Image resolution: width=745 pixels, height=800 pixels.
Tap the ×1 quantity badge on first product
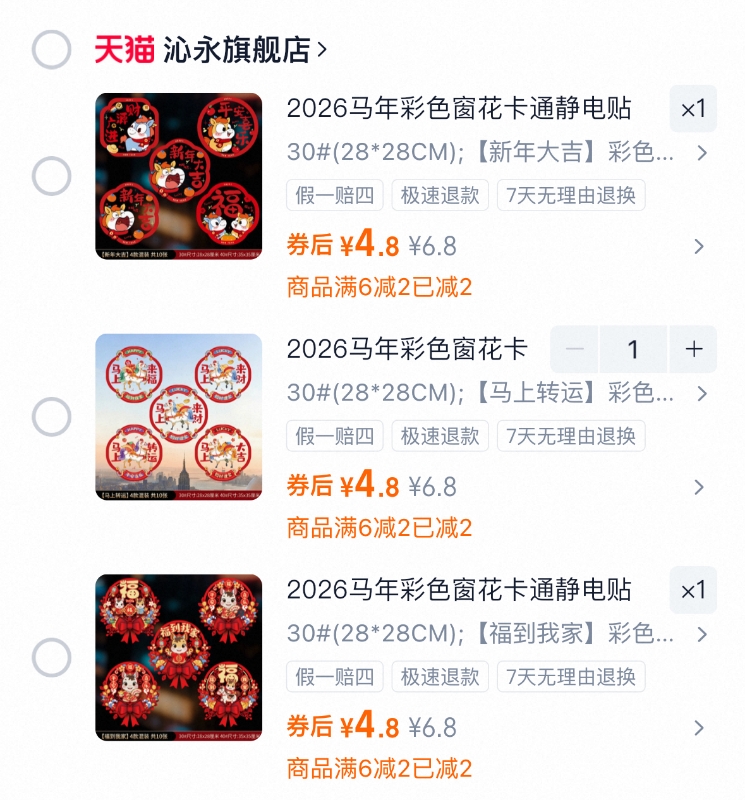pyautogui.click(x=693, y=110)
